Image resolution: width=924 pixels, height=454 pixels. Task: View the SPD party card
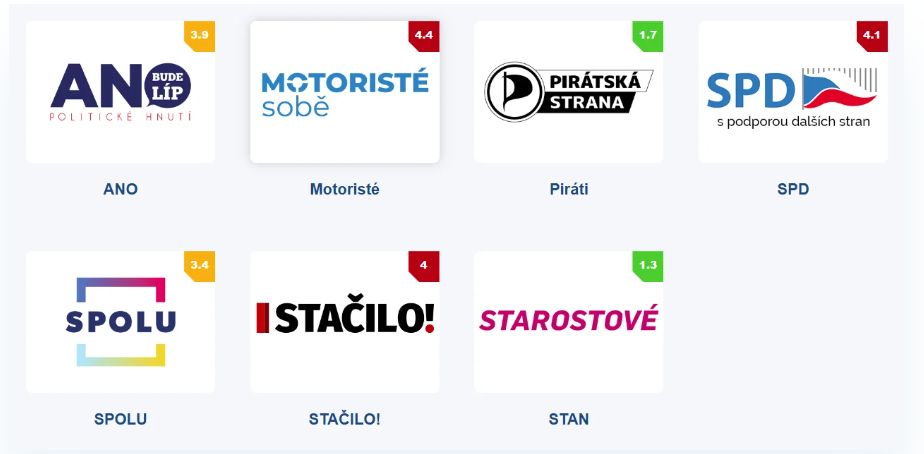click(x=792, y=92)
